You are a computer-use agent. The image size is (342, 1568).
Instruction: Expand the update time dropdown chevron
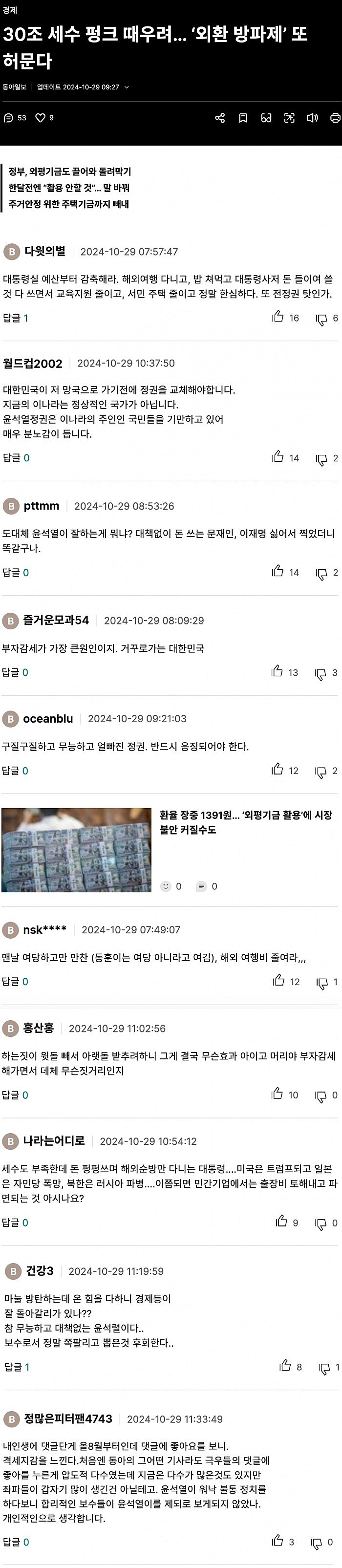[127, 87]
